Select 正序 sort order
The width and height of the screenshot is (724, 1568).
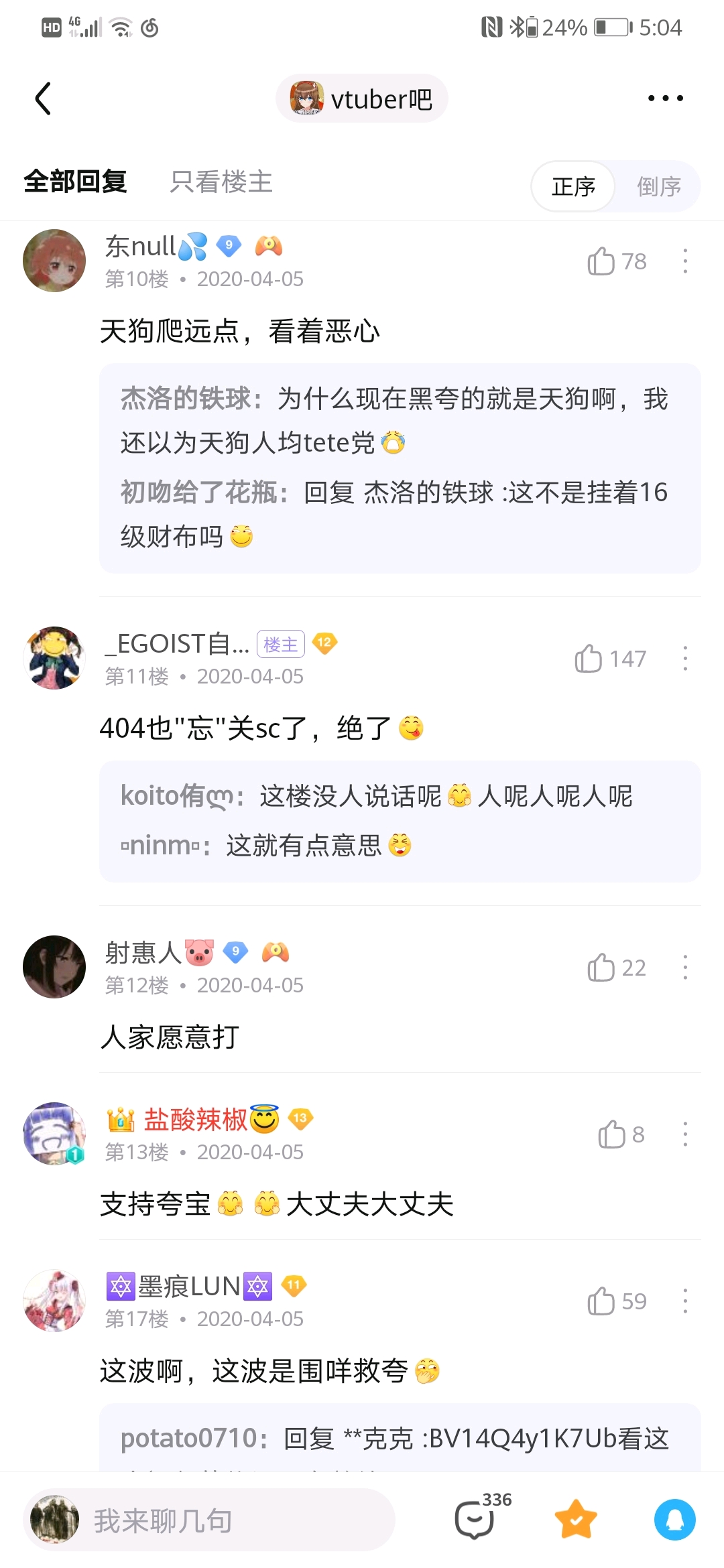pyautogui.click(x=573, y=186)
